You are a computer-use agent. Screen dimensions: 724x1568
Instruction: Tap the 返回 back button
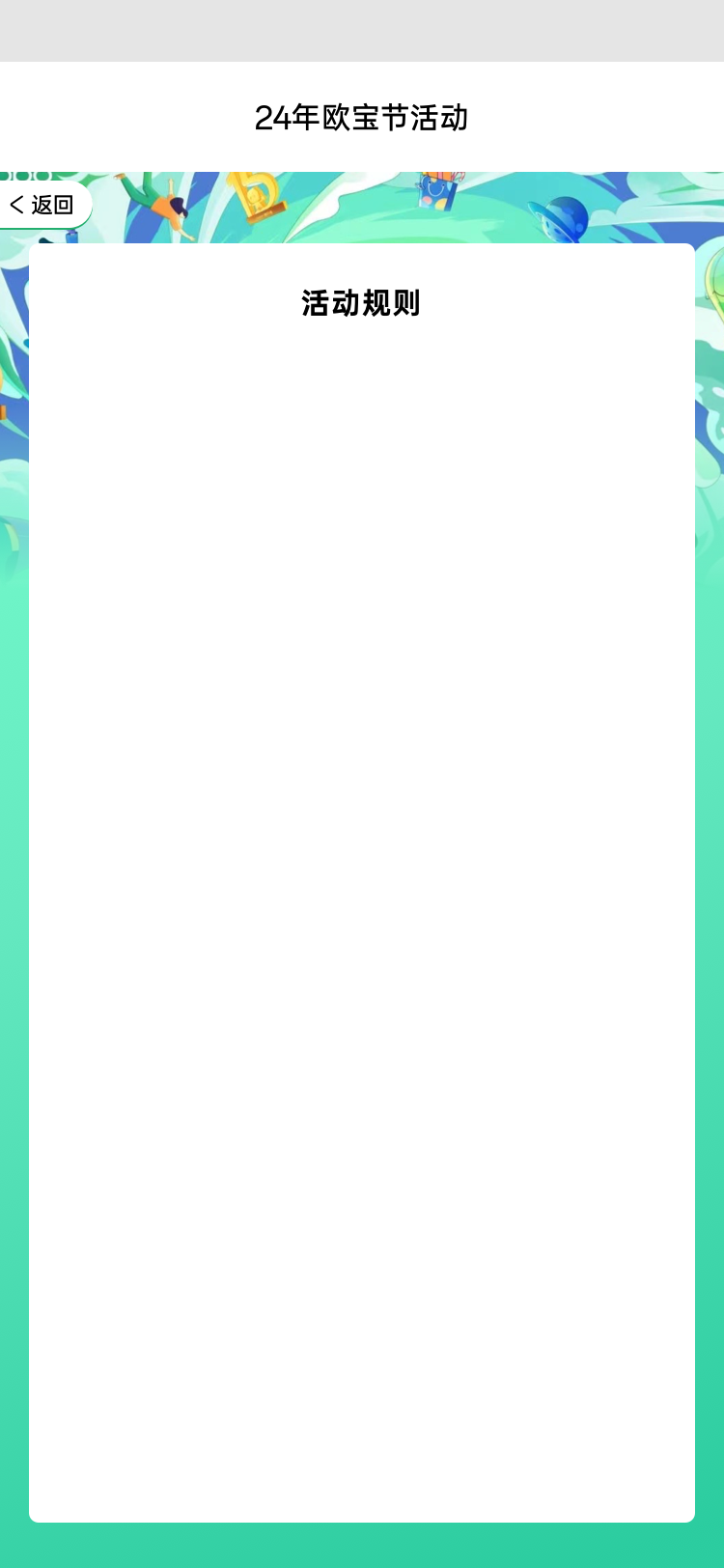[x=42, y=205]
